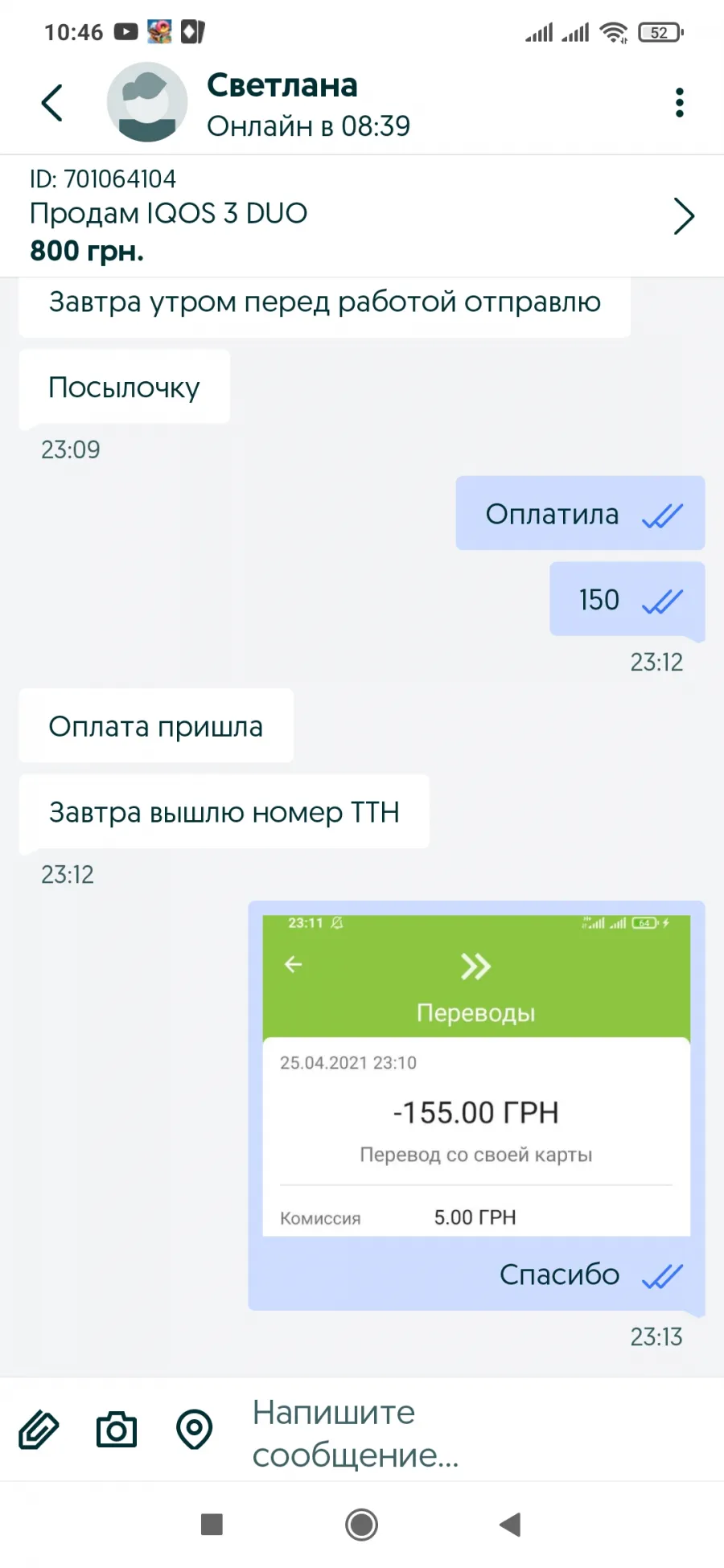Viewport: 724px width, 1568px height.
Task: Open the Продам IQOS 3 DUO listing
Action: [x=362, y=215]
